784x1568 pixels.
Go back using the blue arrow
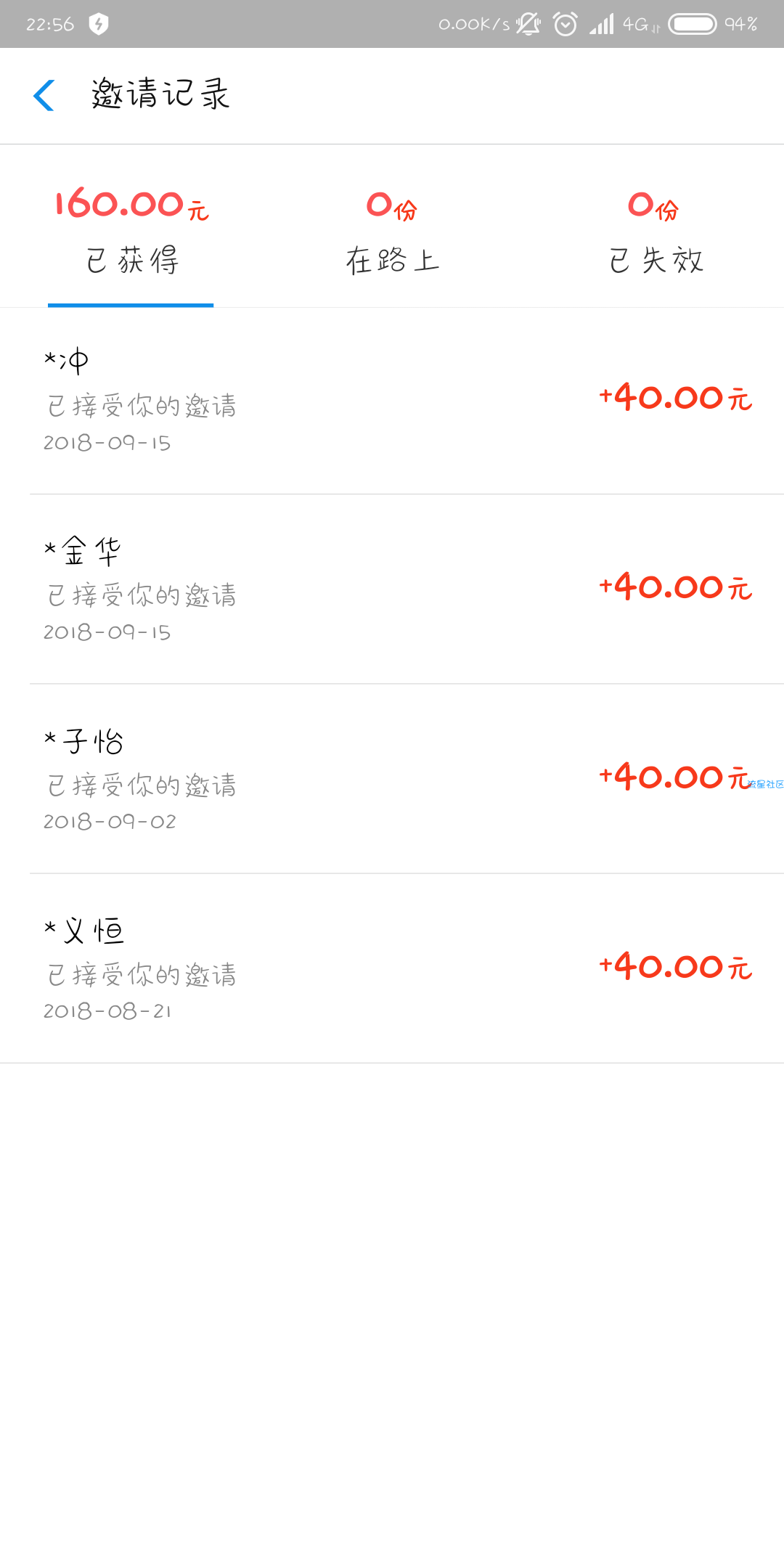(44, 95)
